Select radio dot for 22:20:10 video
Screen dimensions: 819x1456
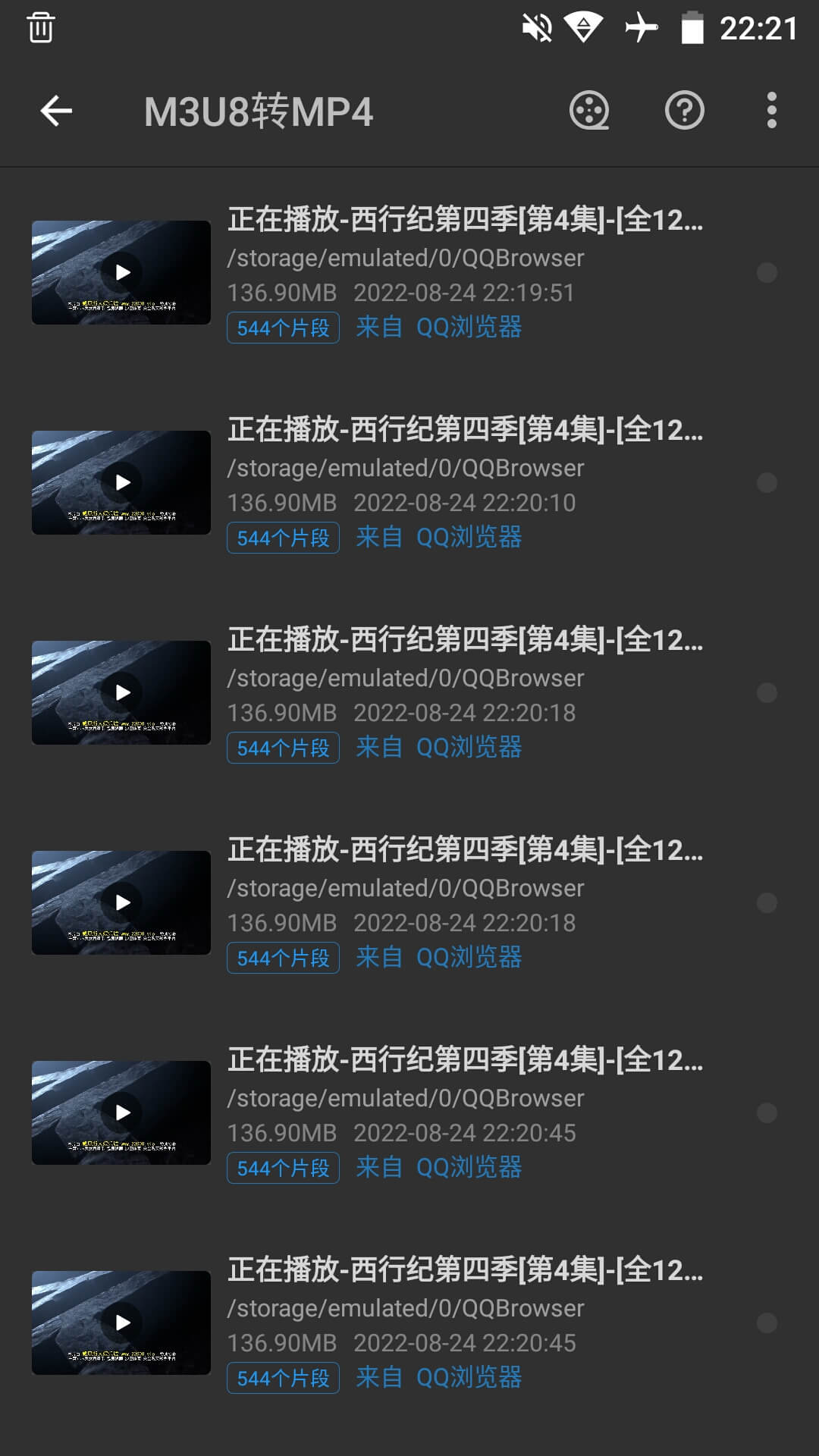click(767, 483)
